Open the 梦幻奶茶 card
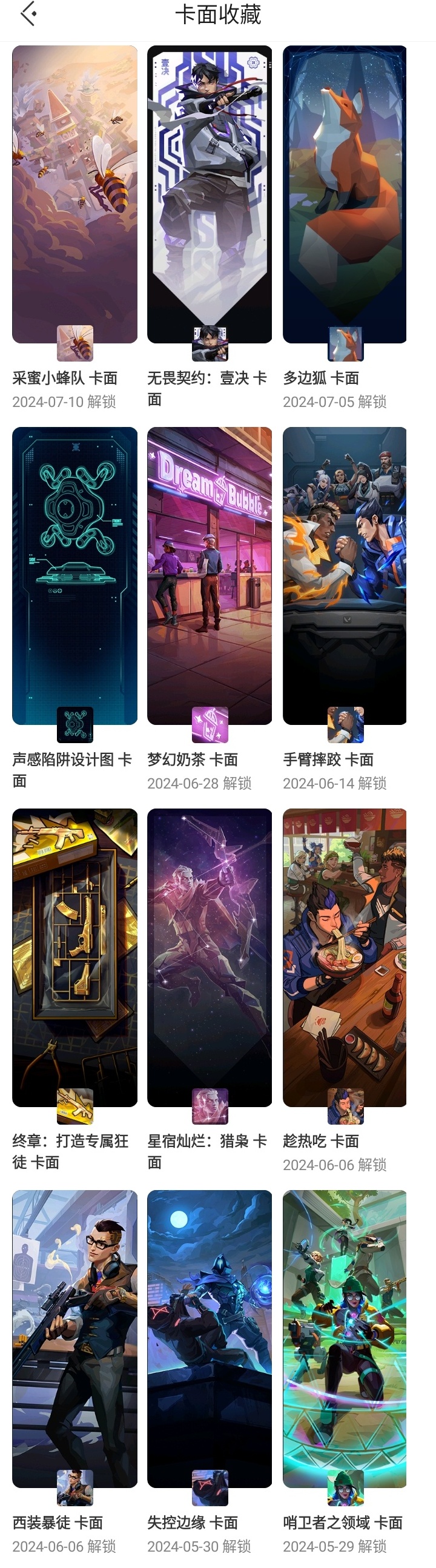 click(210, 576)
